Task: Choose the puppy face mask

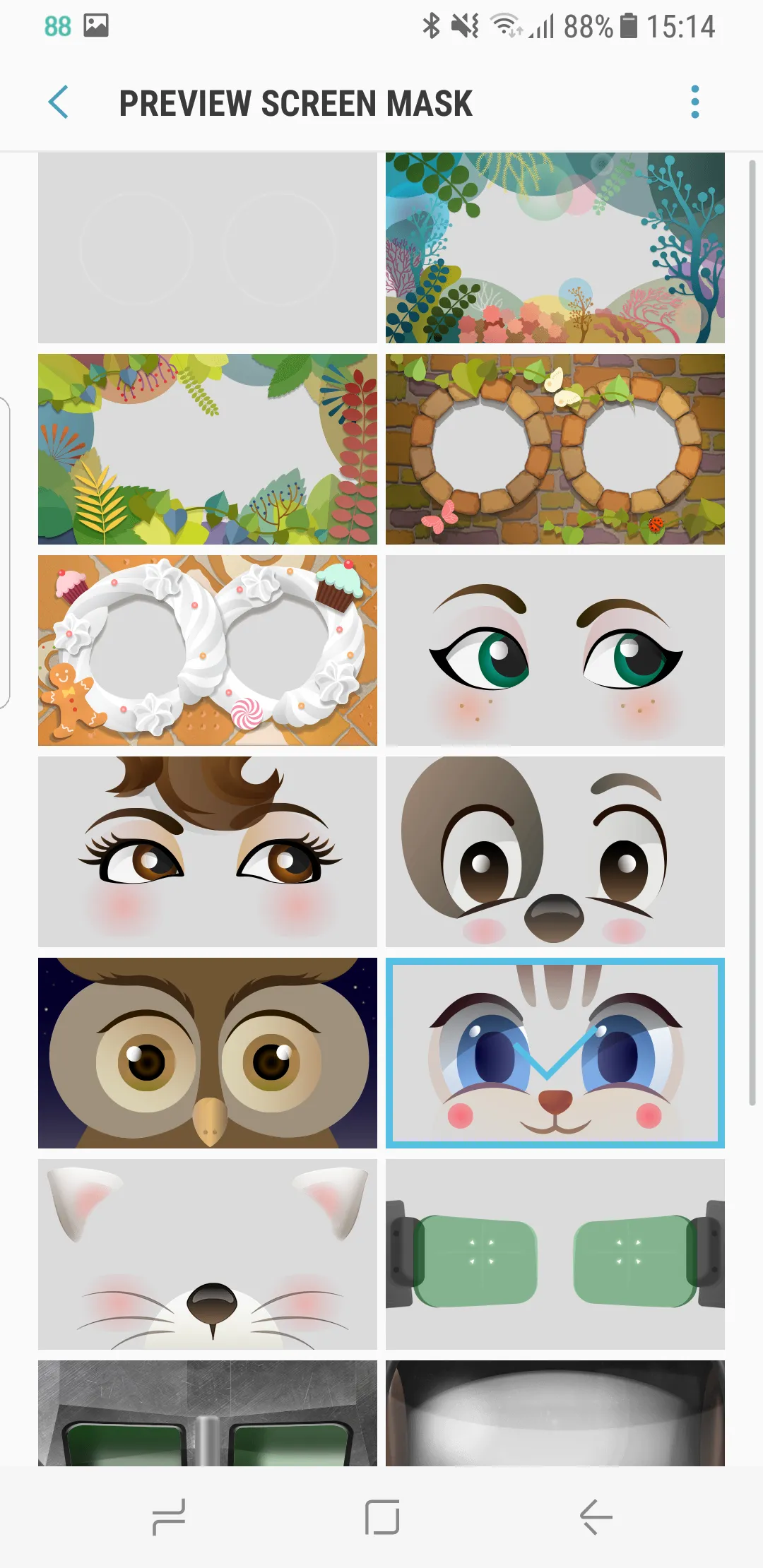Action: (x=555, y=852)
